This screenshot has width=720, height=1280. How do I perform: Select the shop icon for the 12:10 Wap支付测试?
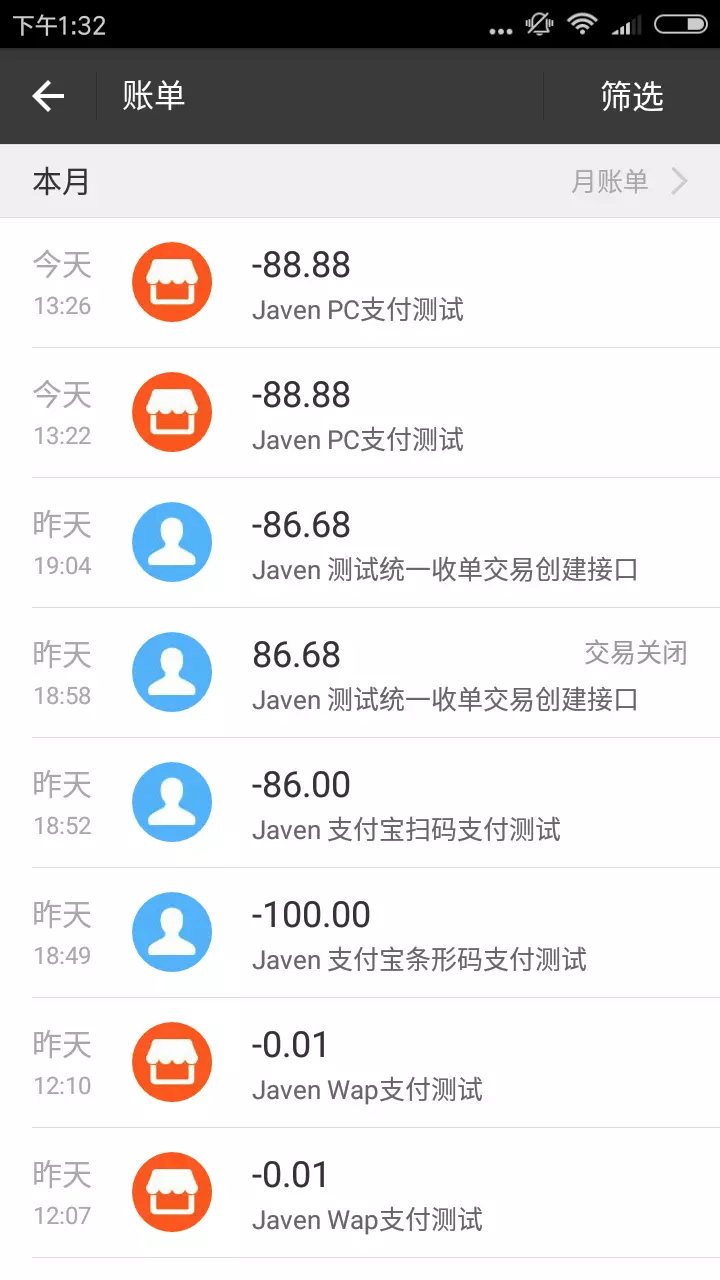tap(172, 1062)
